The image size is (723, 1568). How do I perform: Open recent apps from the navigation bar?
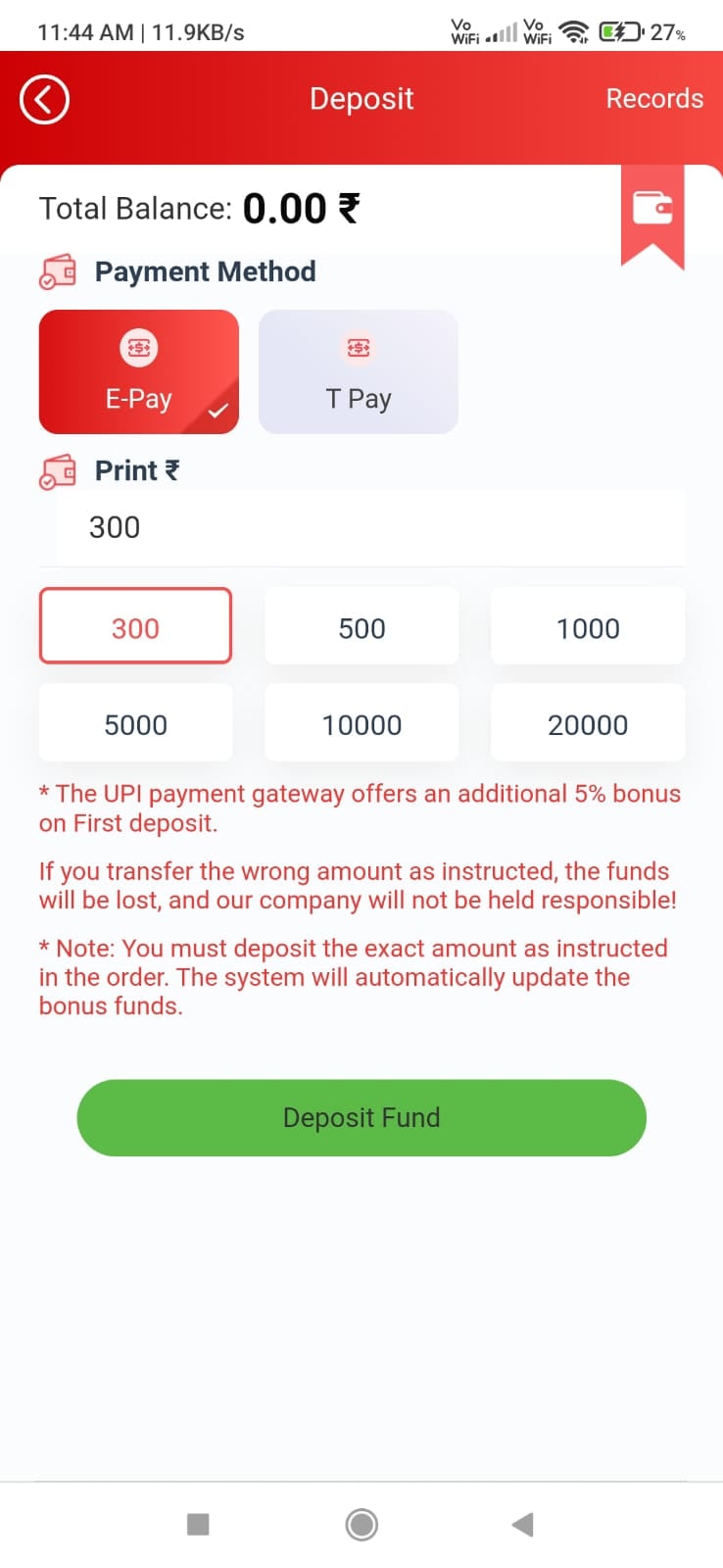[198, 1524]
